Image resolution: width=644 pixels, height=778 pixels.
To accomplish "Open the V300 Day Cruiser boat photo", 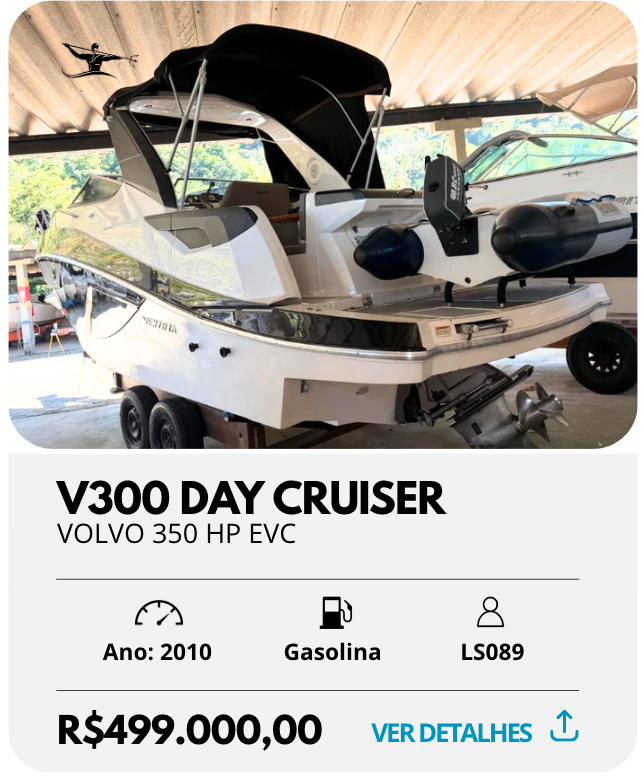I will 322,225.
